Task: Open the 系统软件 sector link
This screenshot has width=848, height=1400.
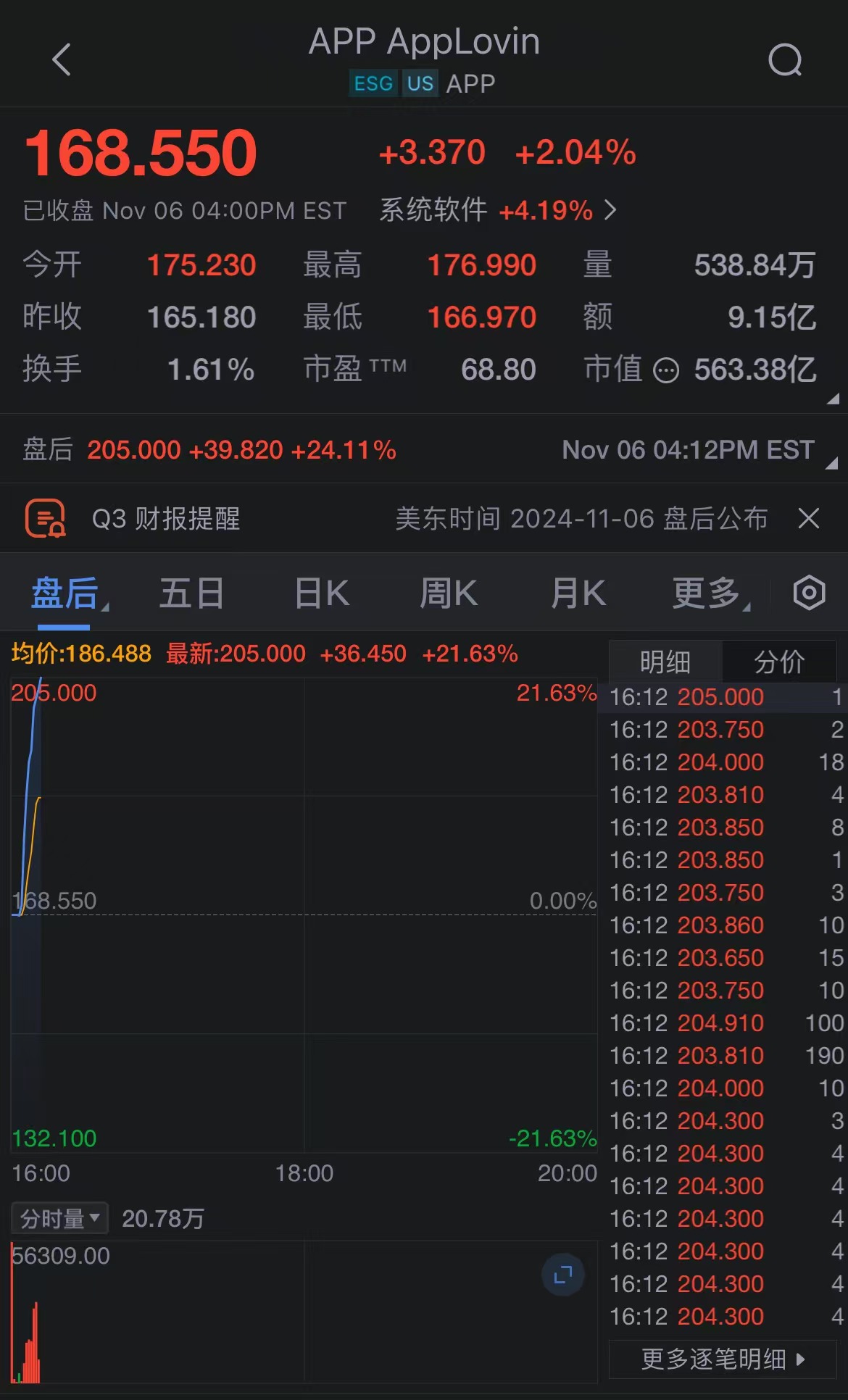Action: coord(498,211)
